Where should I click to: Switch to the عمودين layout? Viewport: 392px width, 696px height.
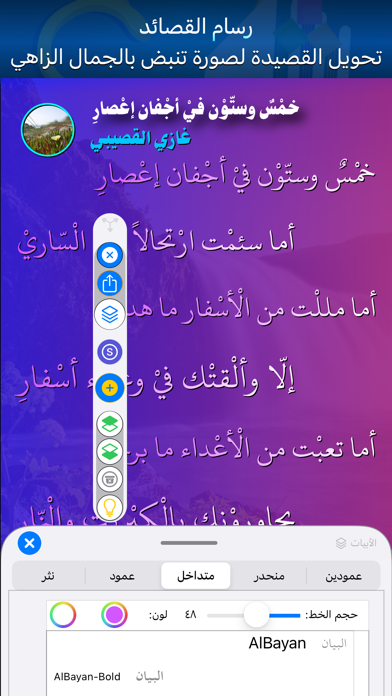(x=344, y=576)
